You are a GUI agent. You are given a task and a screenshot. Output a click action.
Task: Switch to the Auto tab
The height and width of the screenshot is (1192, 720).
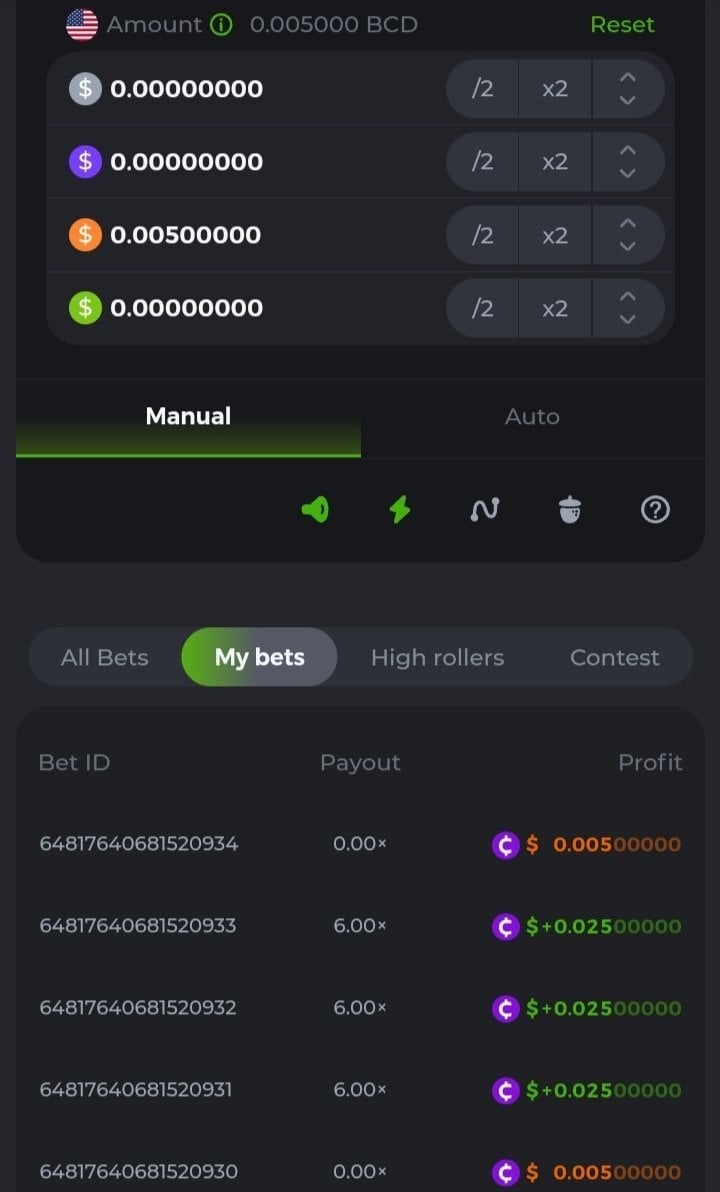tap(532, 417)
